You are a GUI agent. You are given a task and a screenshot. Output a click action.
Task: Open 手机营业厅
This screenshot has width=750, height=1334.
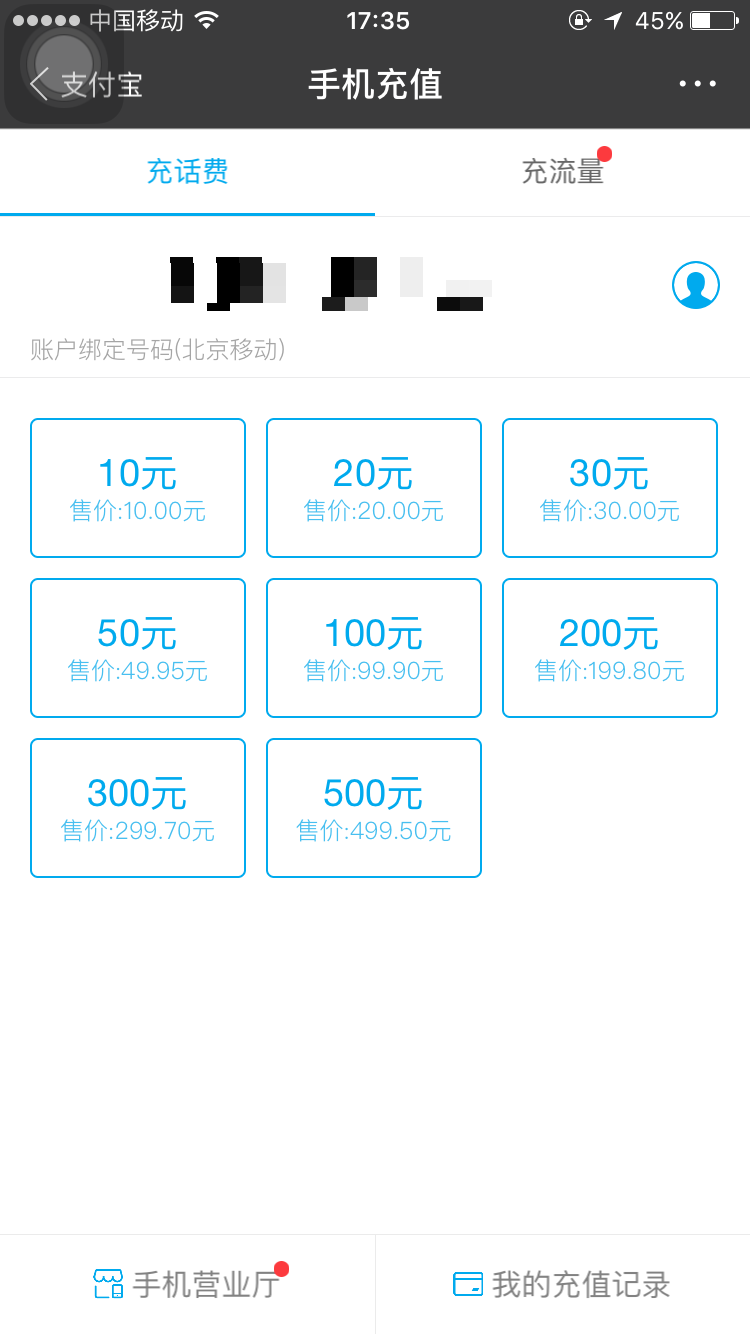pyautogui.click(x=188, y=1284)
